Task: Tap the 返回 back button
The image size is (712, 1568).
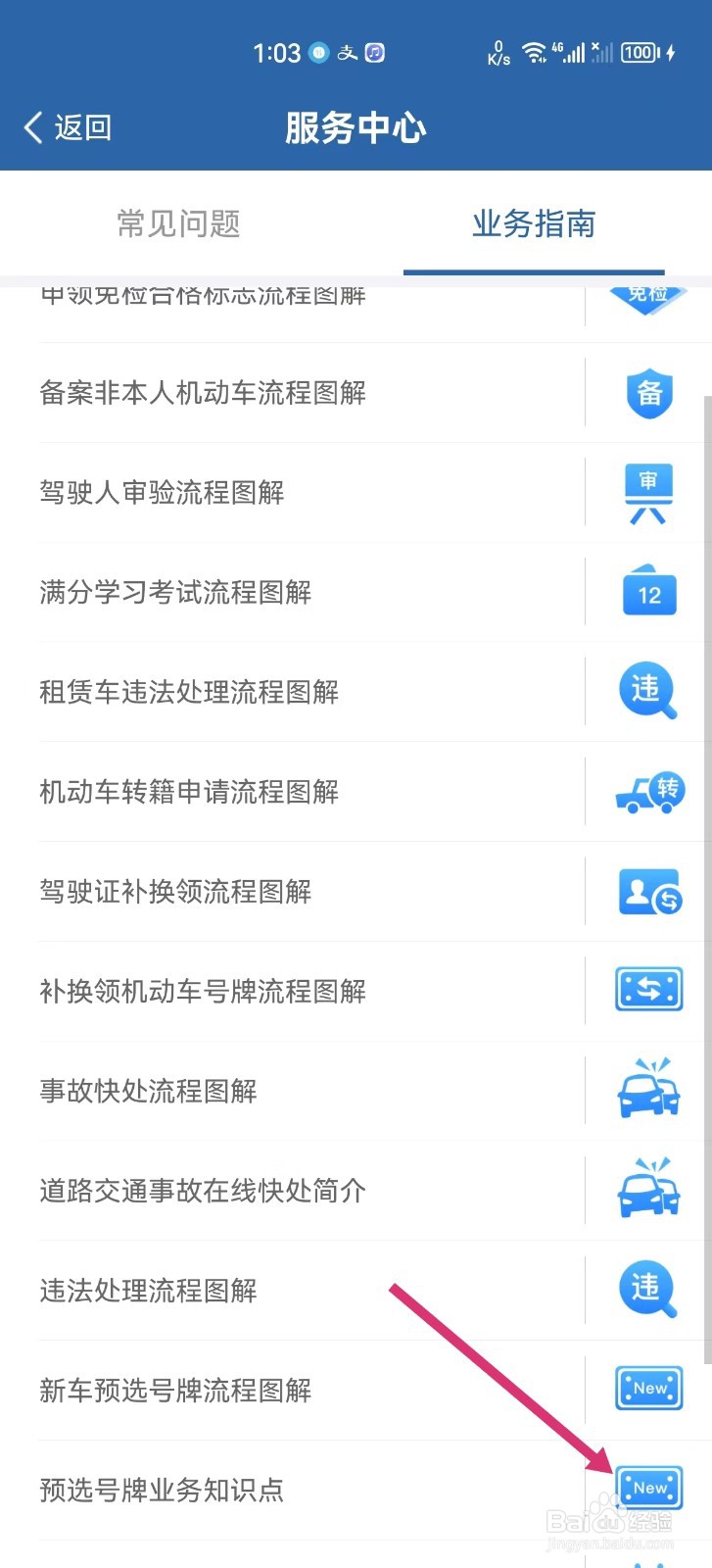Action: [x=67, y=127]
